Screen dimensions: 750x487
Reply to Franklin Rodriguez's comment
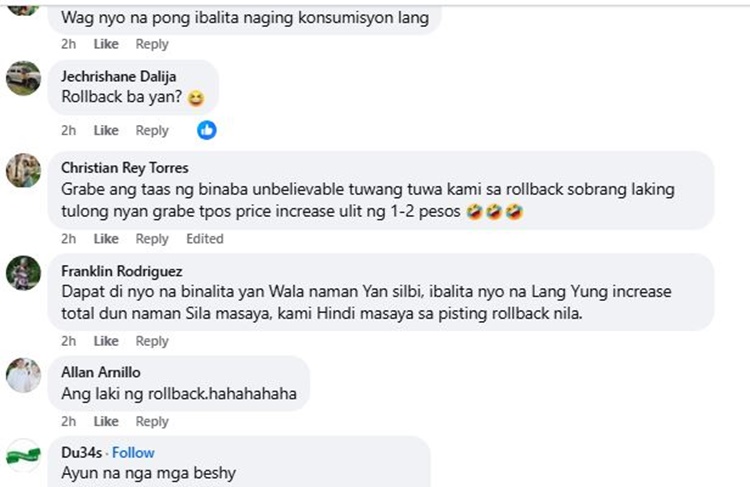[x=152, y=341]
